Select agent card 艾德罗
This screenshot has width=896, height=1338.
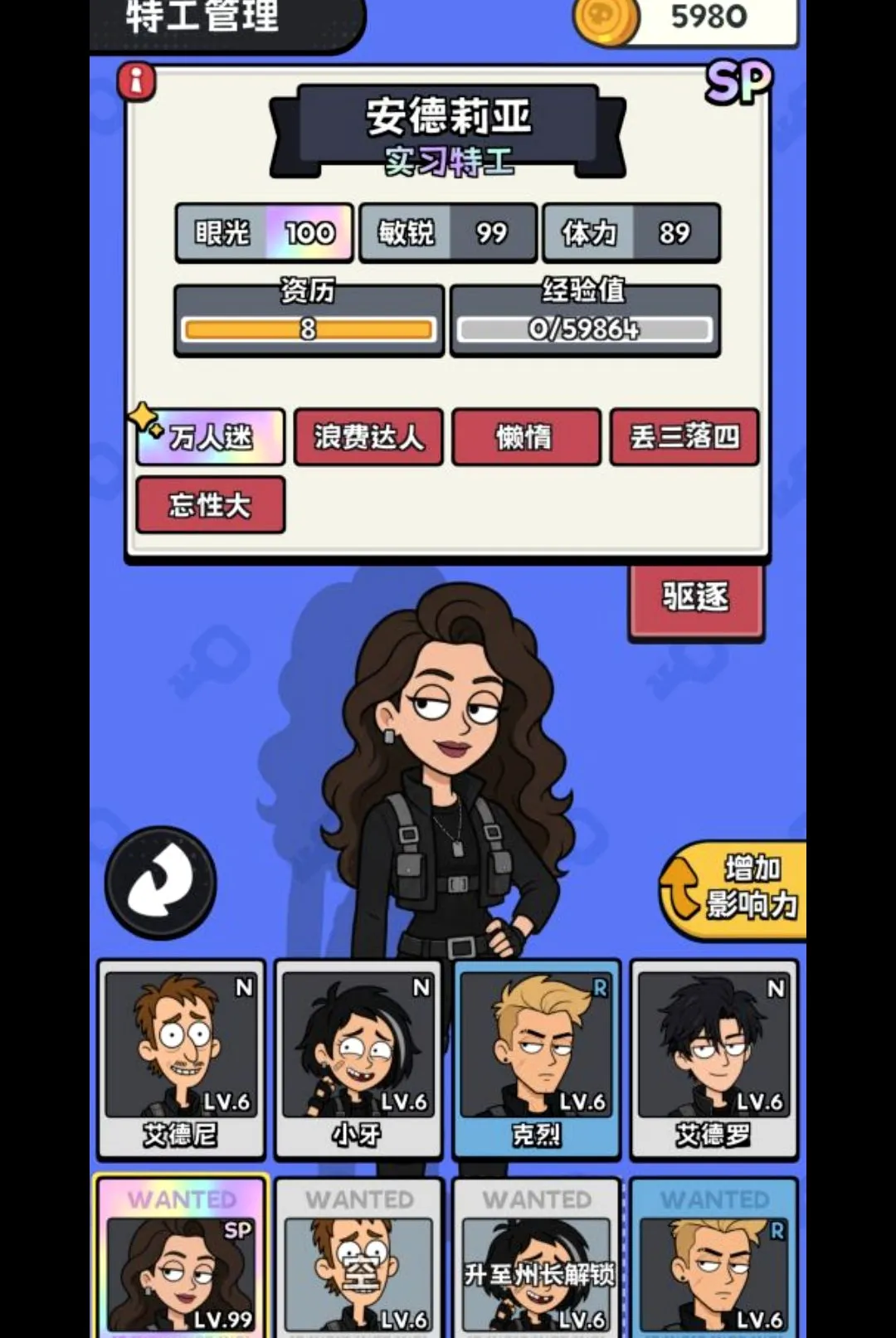[714, 1059]
